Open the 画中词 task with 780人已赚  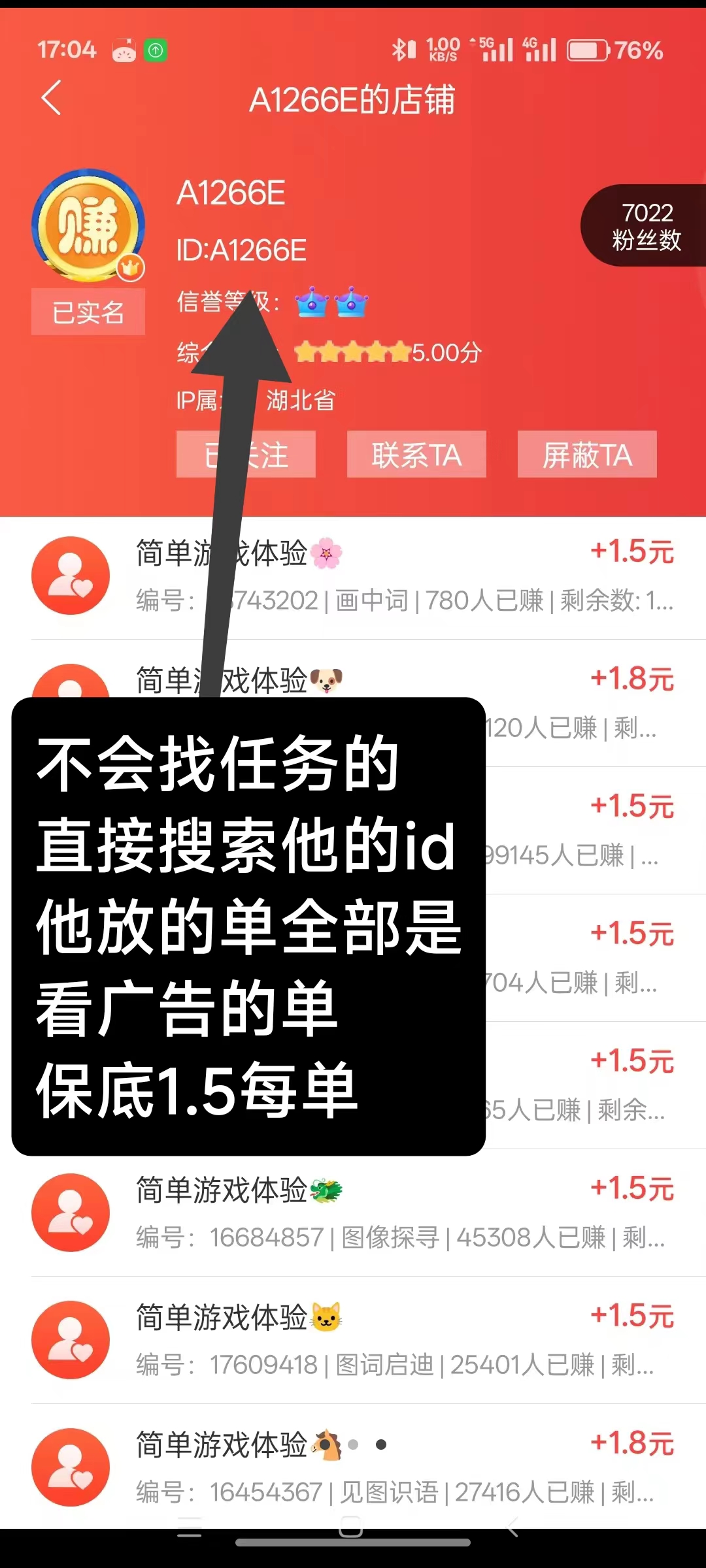pos(353,576)
